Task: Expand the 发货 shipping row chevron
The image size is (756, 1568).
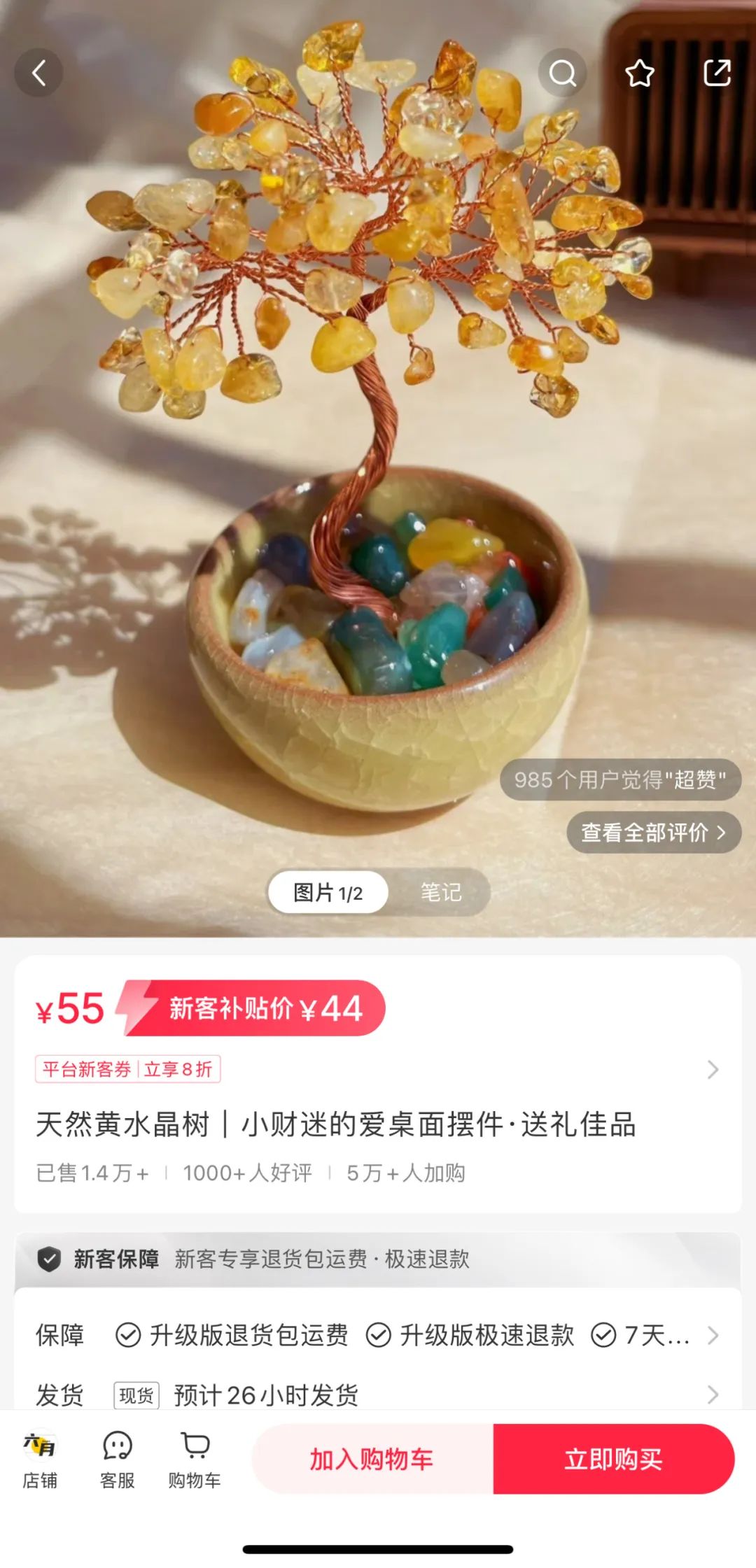Action: [713, 1394]
